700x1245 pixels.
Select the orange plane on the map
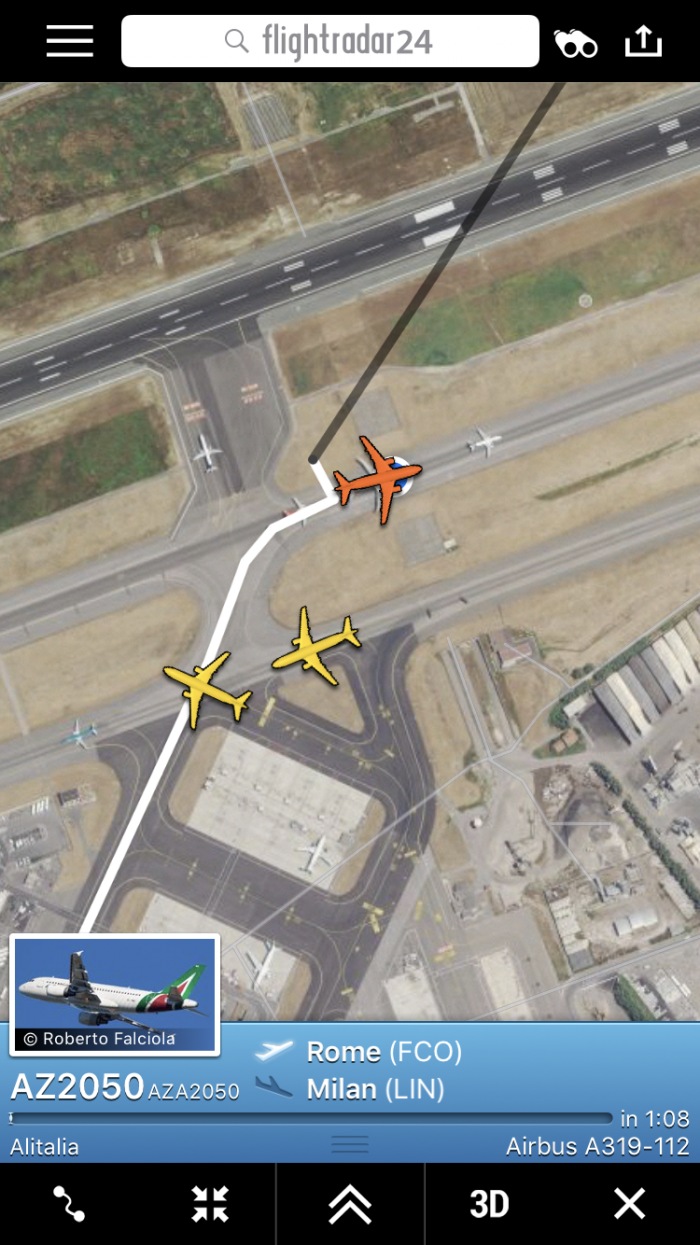click(x=376, y=476)
